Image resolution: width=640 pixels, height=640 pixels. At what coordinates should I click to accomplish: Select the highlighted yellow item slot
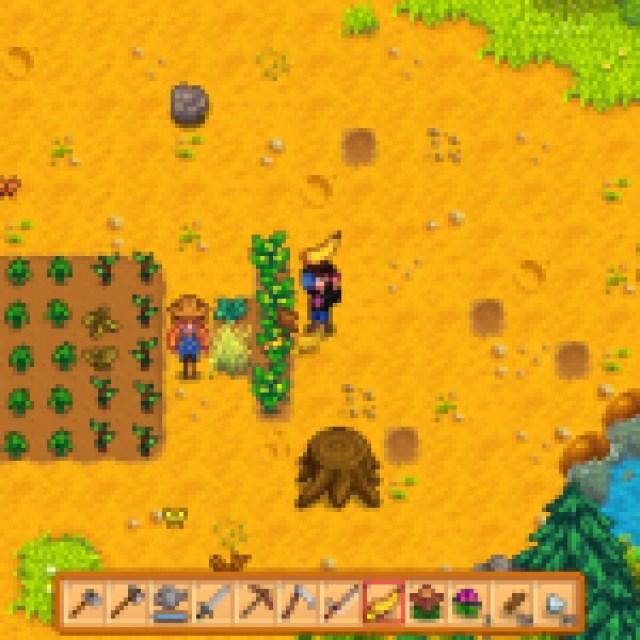(384, 602)
